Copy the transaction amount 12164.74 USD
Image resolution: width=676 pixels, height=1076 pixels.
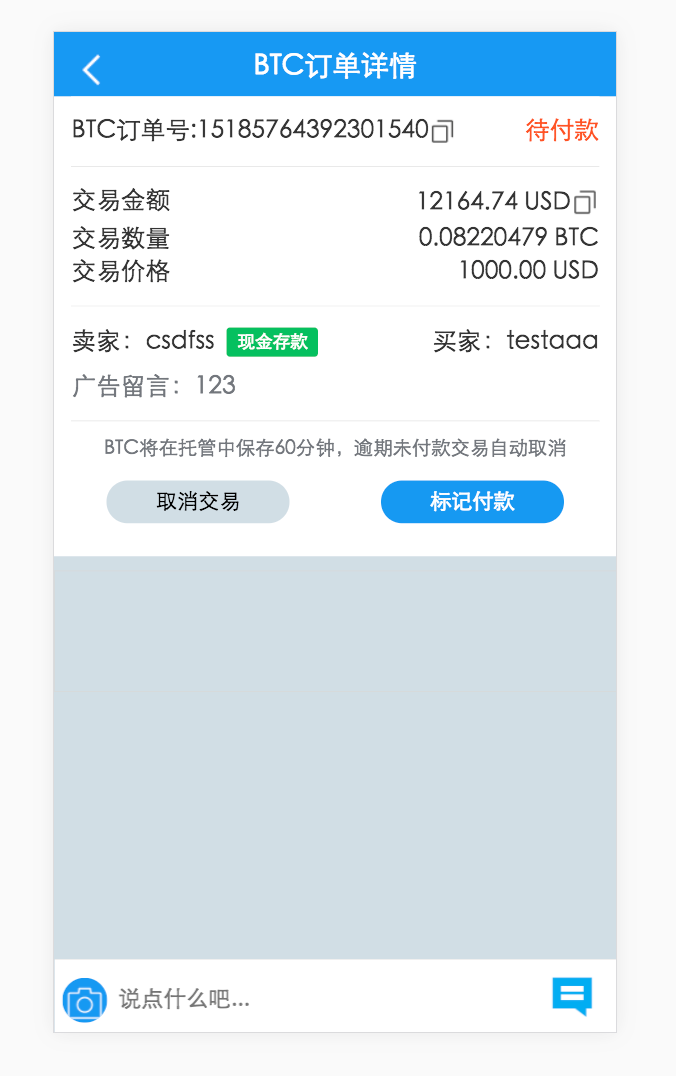(x=585, y=202)
